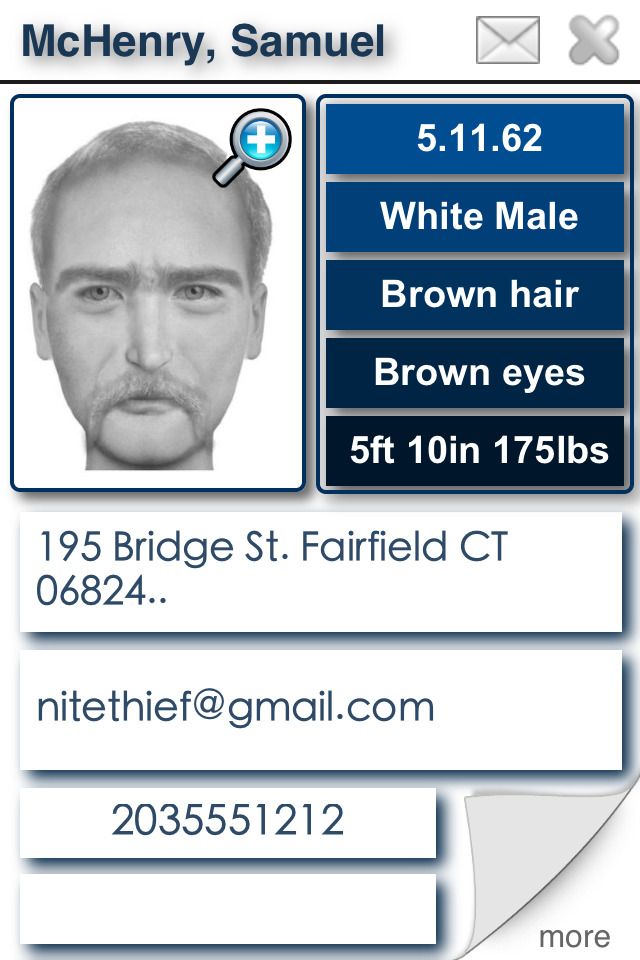Turn the page corner for more
This screenshot has width=640, height=960.
coord(560,900)
